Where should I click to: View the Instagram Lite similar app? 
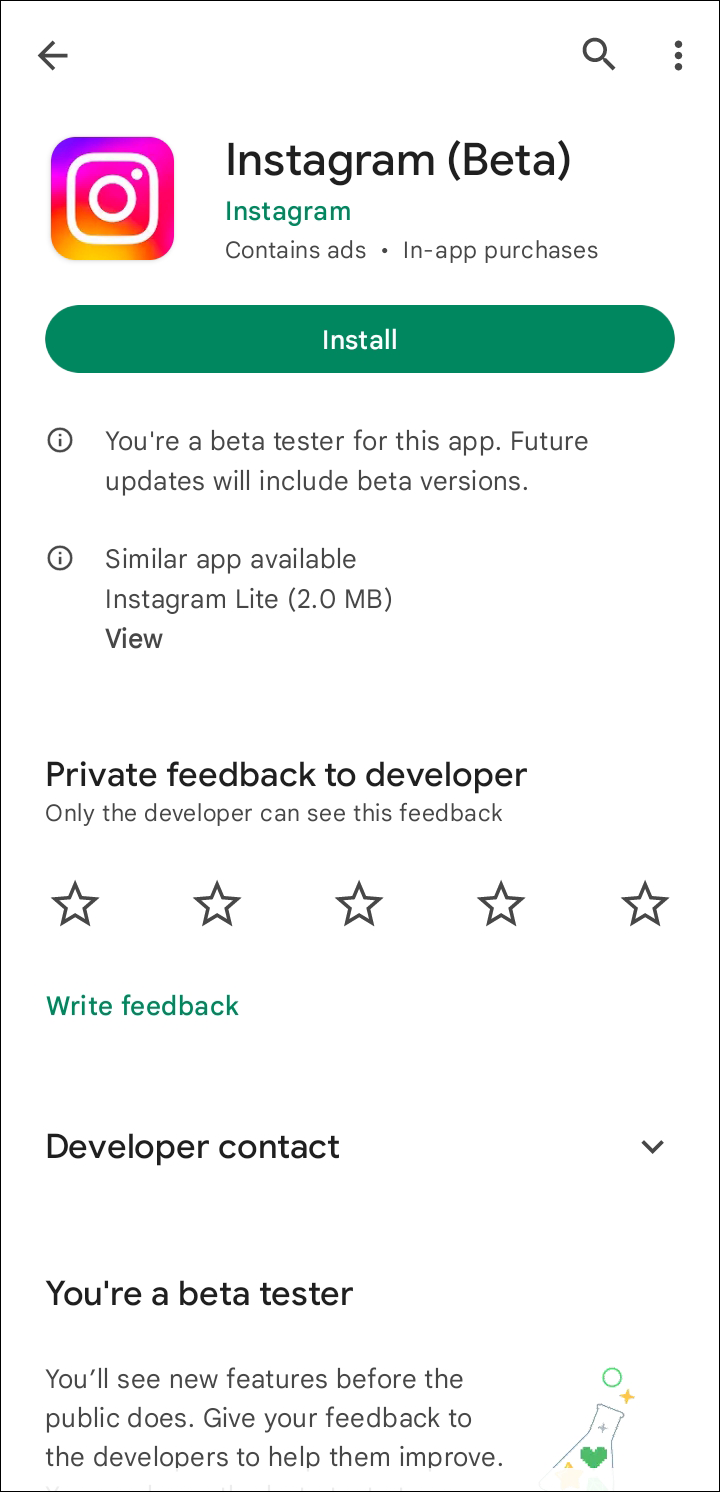pyautogui.click(x=134, y=639)
